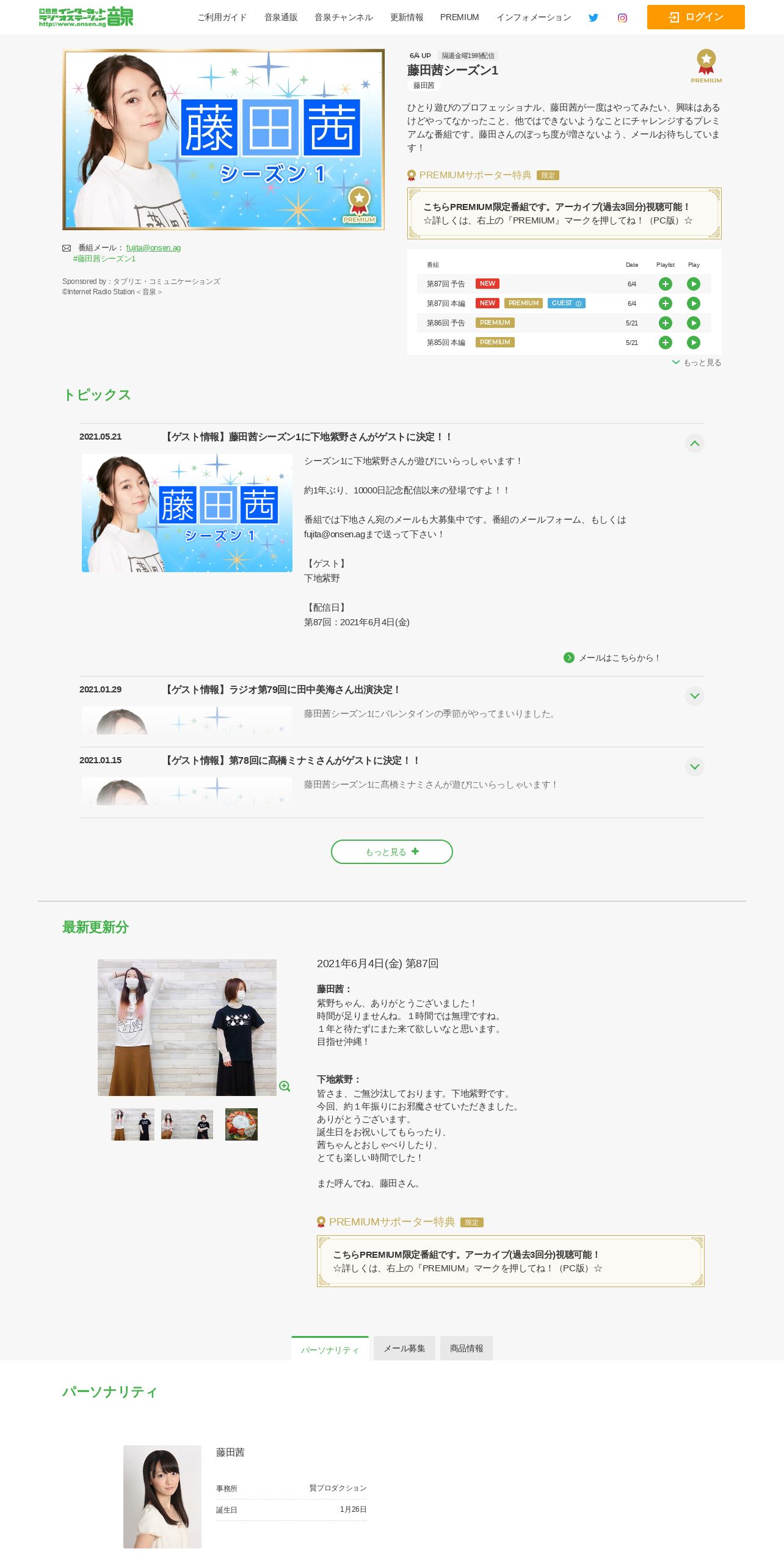Play 第85回 本編 episode
784x1568 pixels.
(x=694, y=343)
